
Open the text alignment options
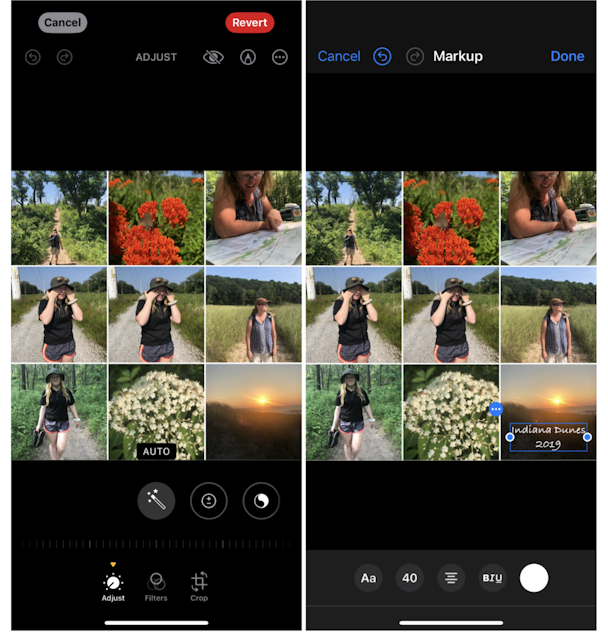point(451,578)
